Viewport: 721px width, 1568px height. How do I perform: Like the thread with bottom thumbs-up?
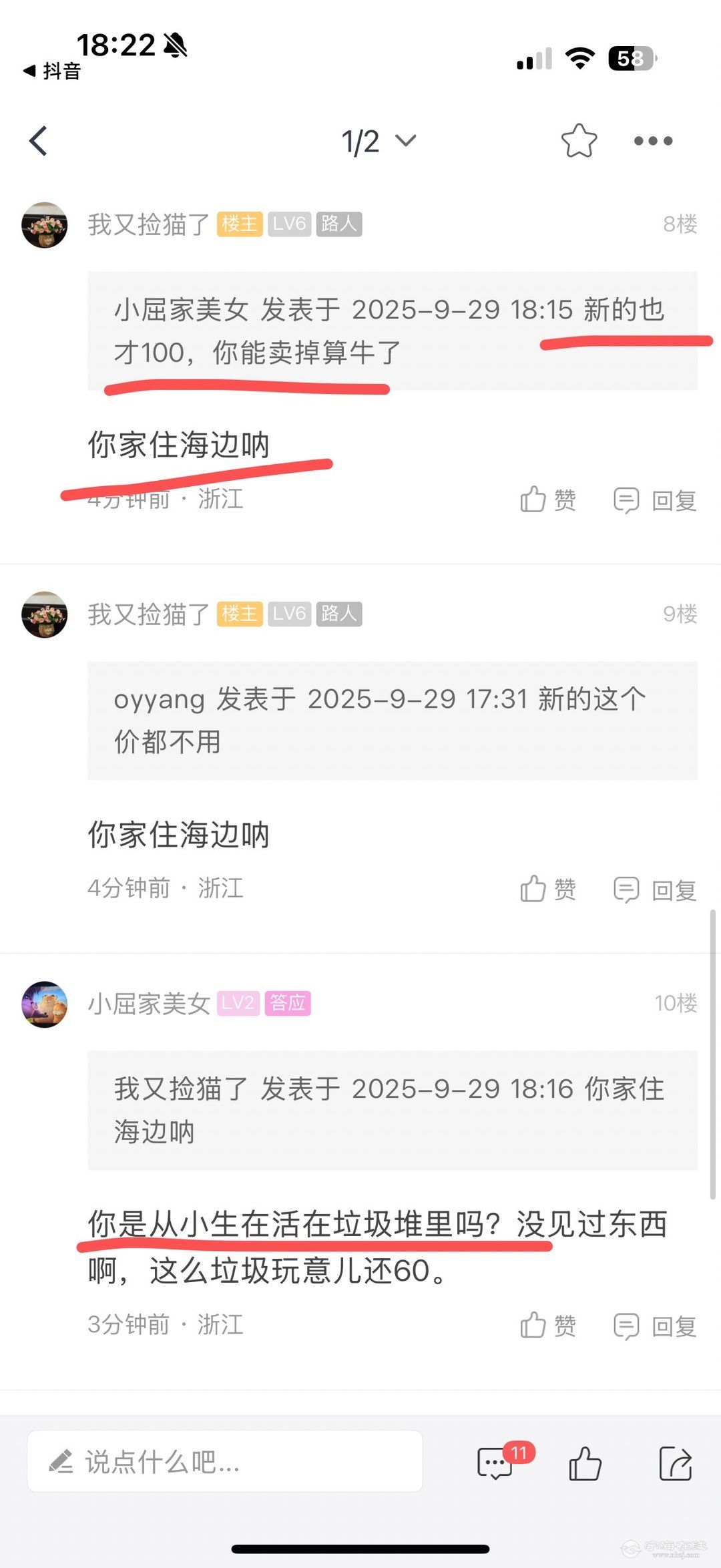[585, 1463]
